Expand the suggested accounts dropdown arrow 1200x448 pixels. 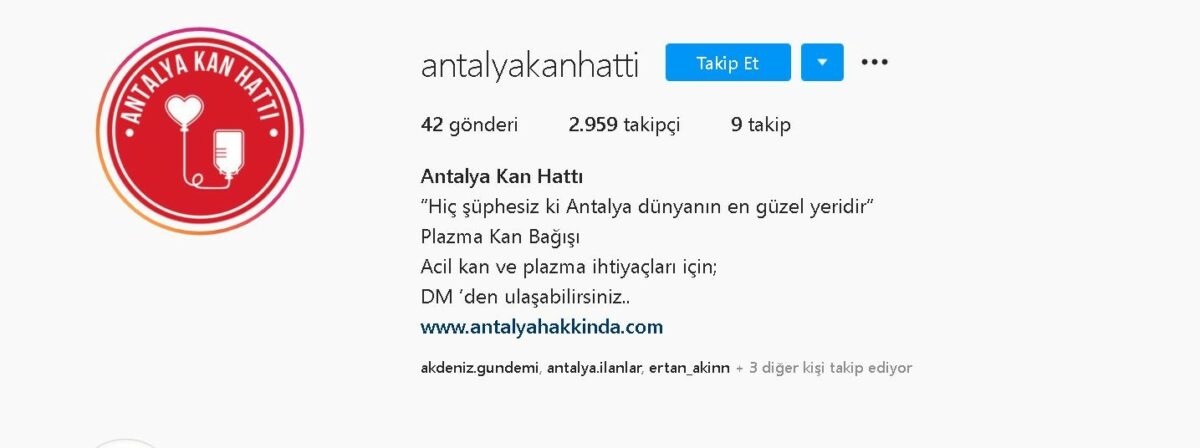(822, 63)
